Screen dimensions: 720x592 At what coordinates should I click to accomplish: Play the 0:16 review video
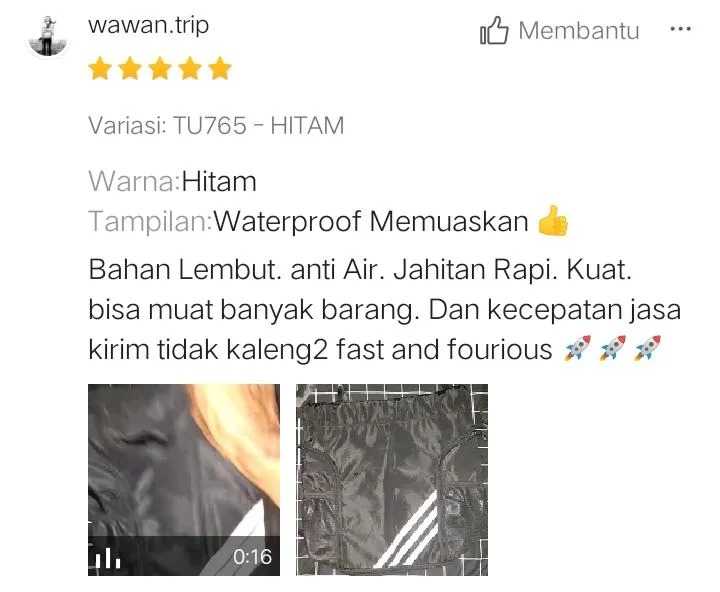(x=184, y=480)
